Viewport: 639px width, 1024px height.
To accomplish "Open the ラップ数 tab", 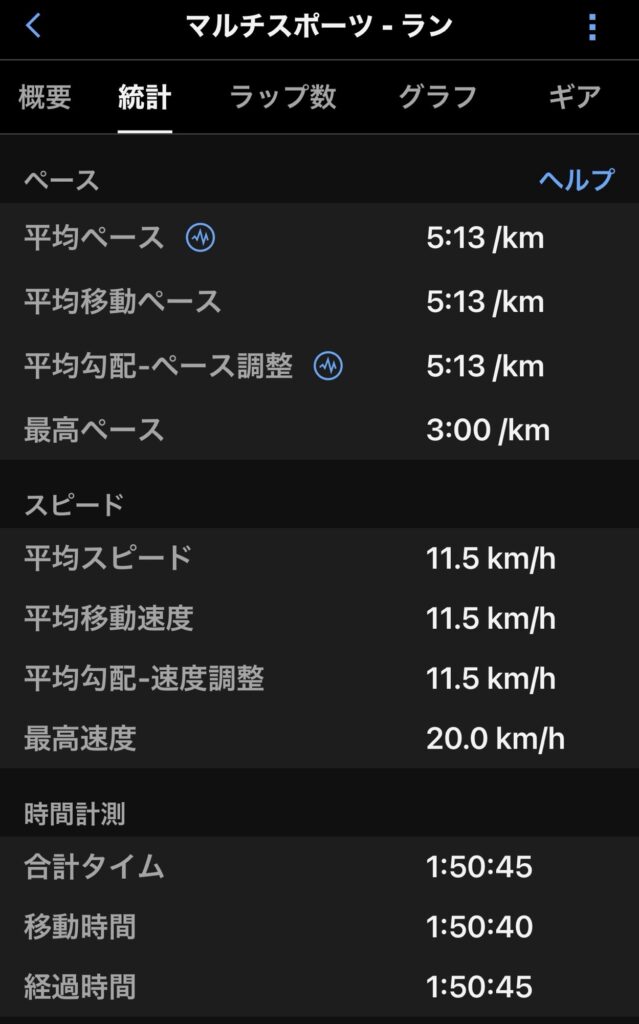I will [x=283, y=97].
